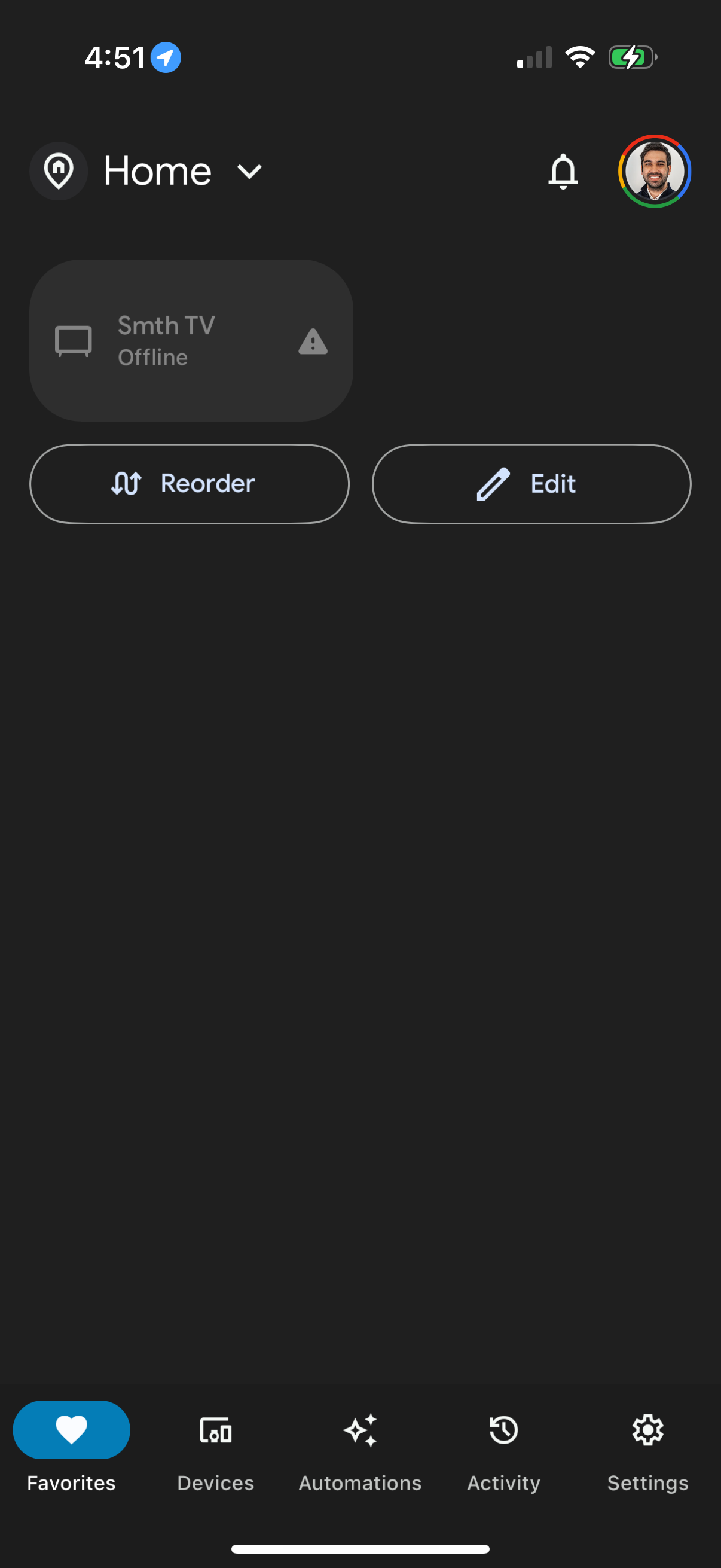Tap the location pin icon next to Home
The height and width of the screenshot is (1568, 721).
click(x=59, y=171)
